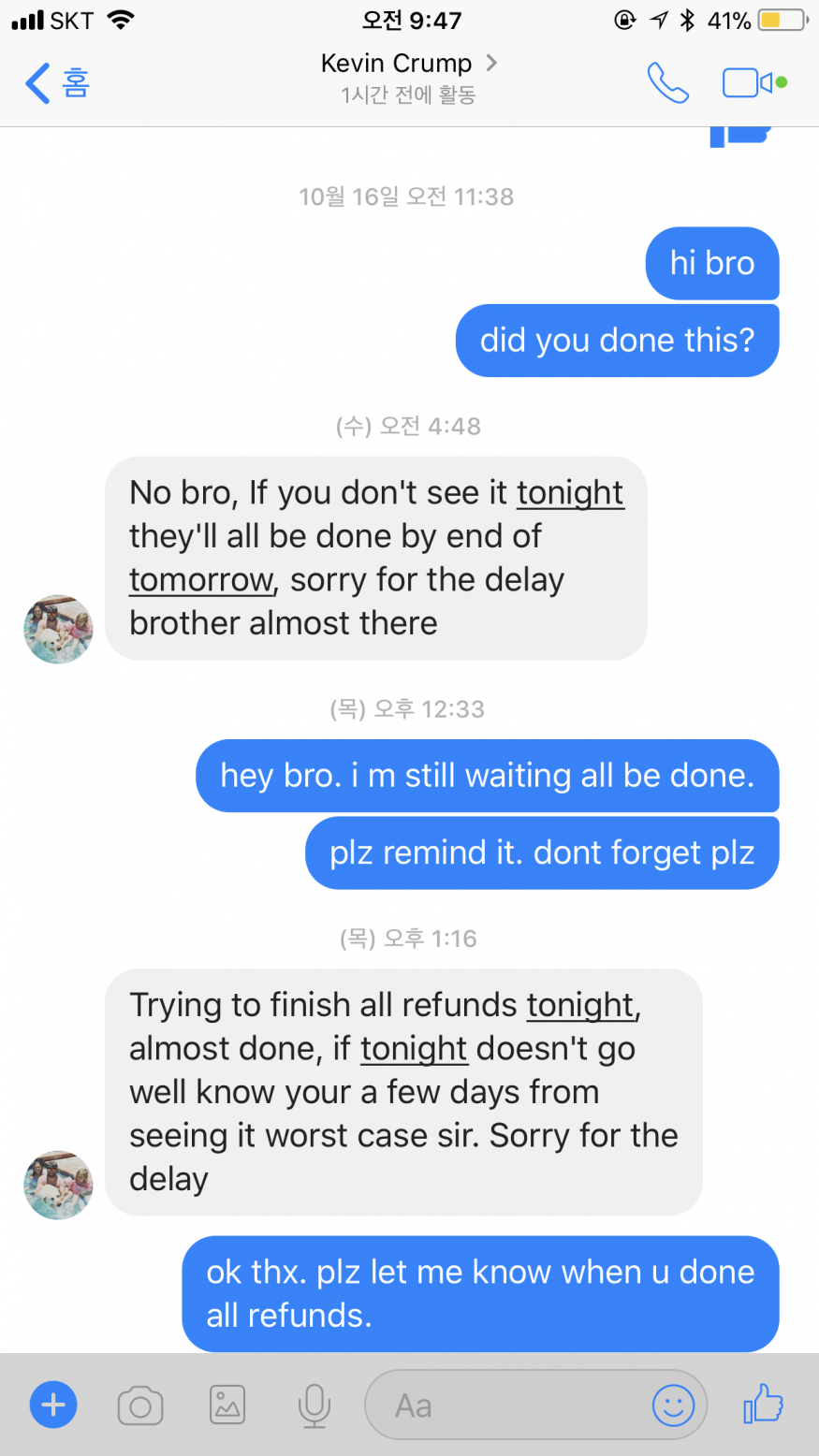
Task: Tap Kevin's avatar beside 'Sorry for the delay'
Action: 58,1185
